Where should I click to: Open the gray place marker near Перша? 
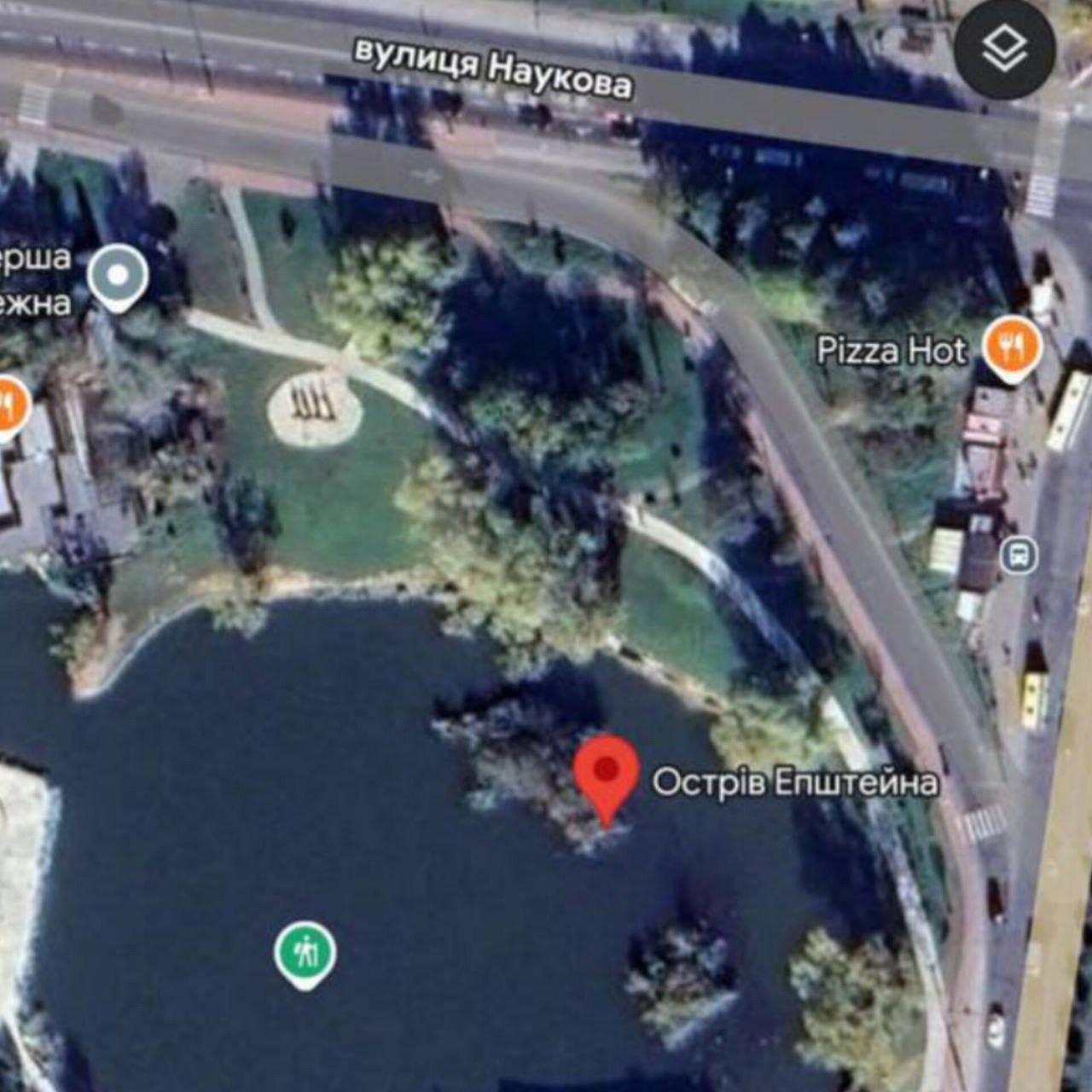coord(118,276)
